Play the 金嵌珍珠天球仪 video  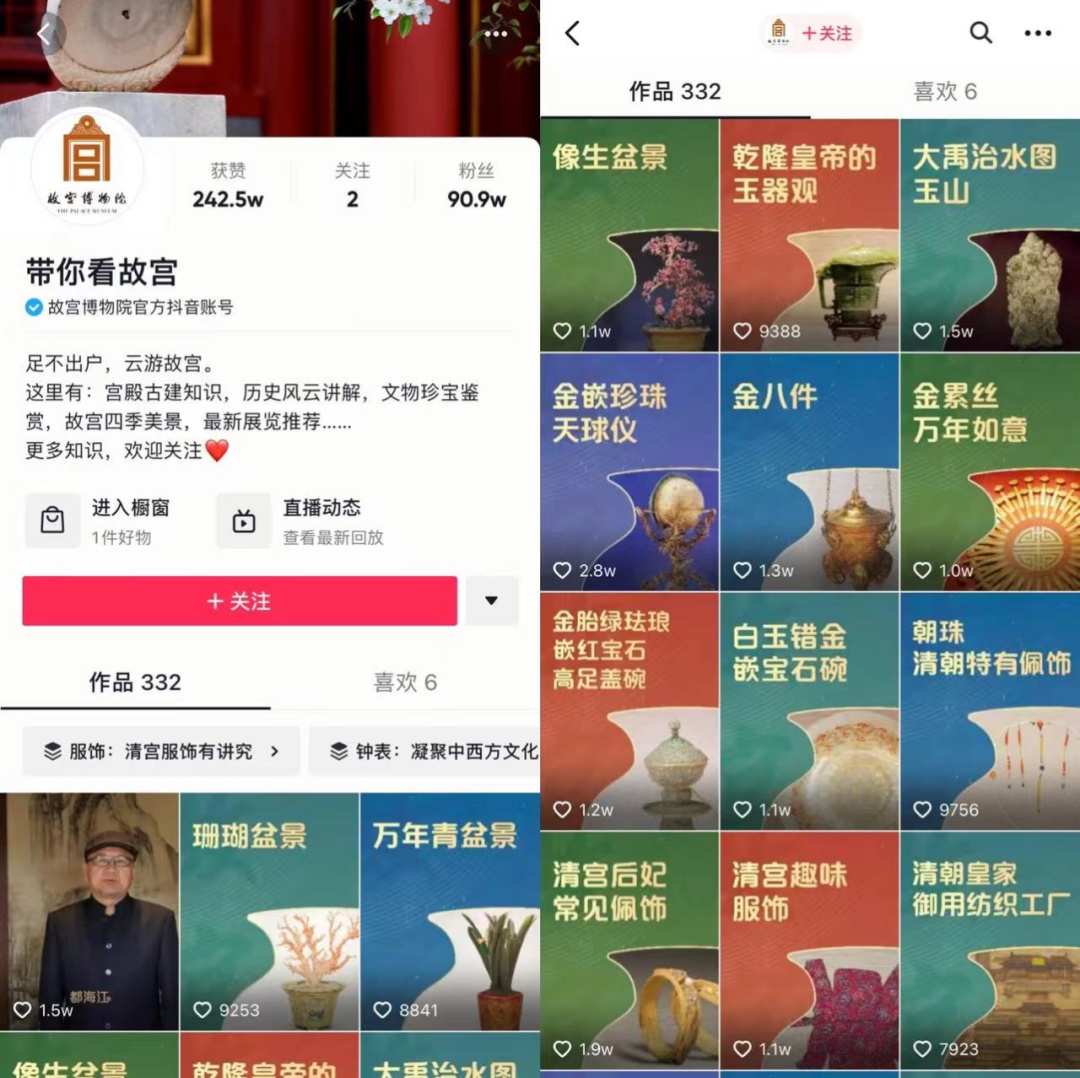[x=629, y=472]
